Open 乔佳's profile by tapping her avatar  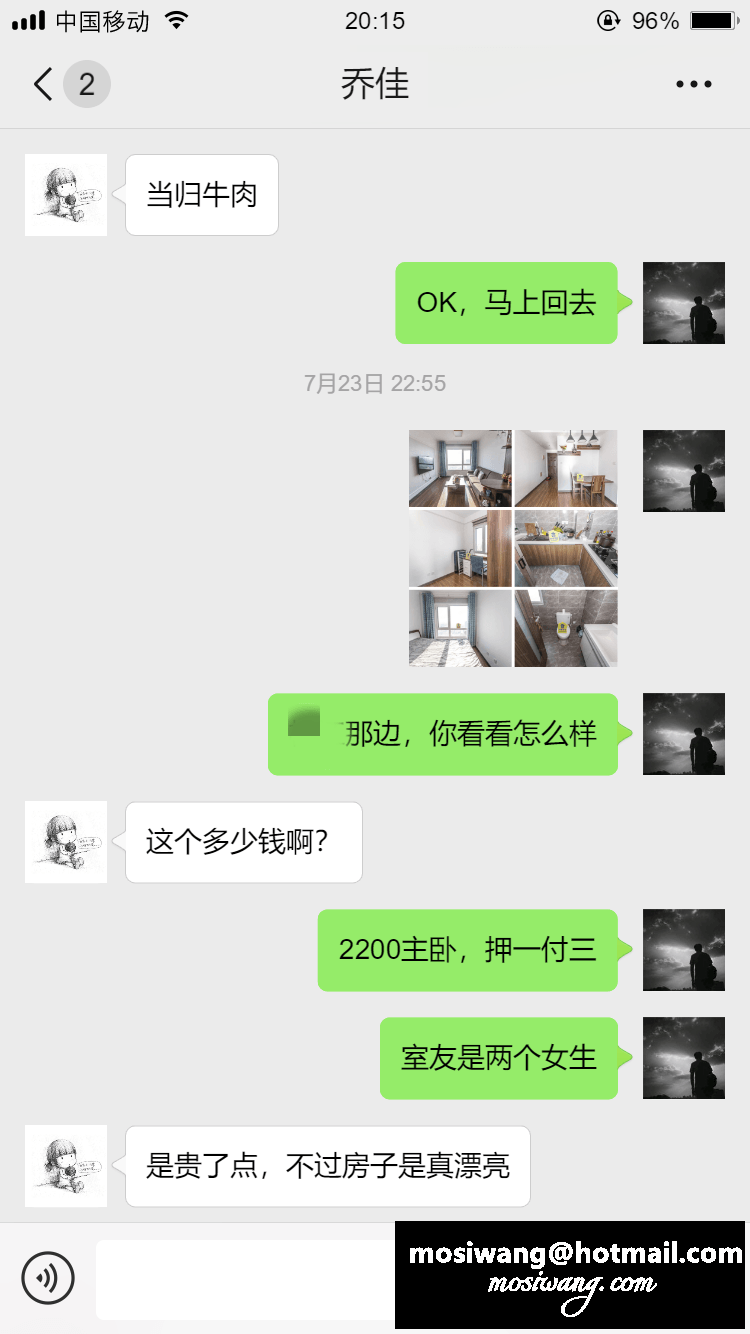pyautogui.click(x=66, y=195)
